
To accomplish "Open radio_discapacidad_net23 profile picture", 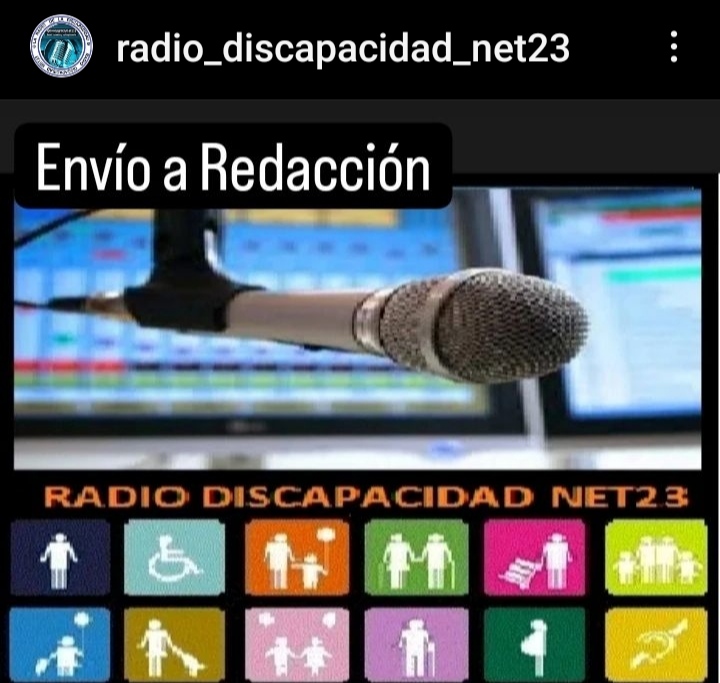I will pos(61,47).
